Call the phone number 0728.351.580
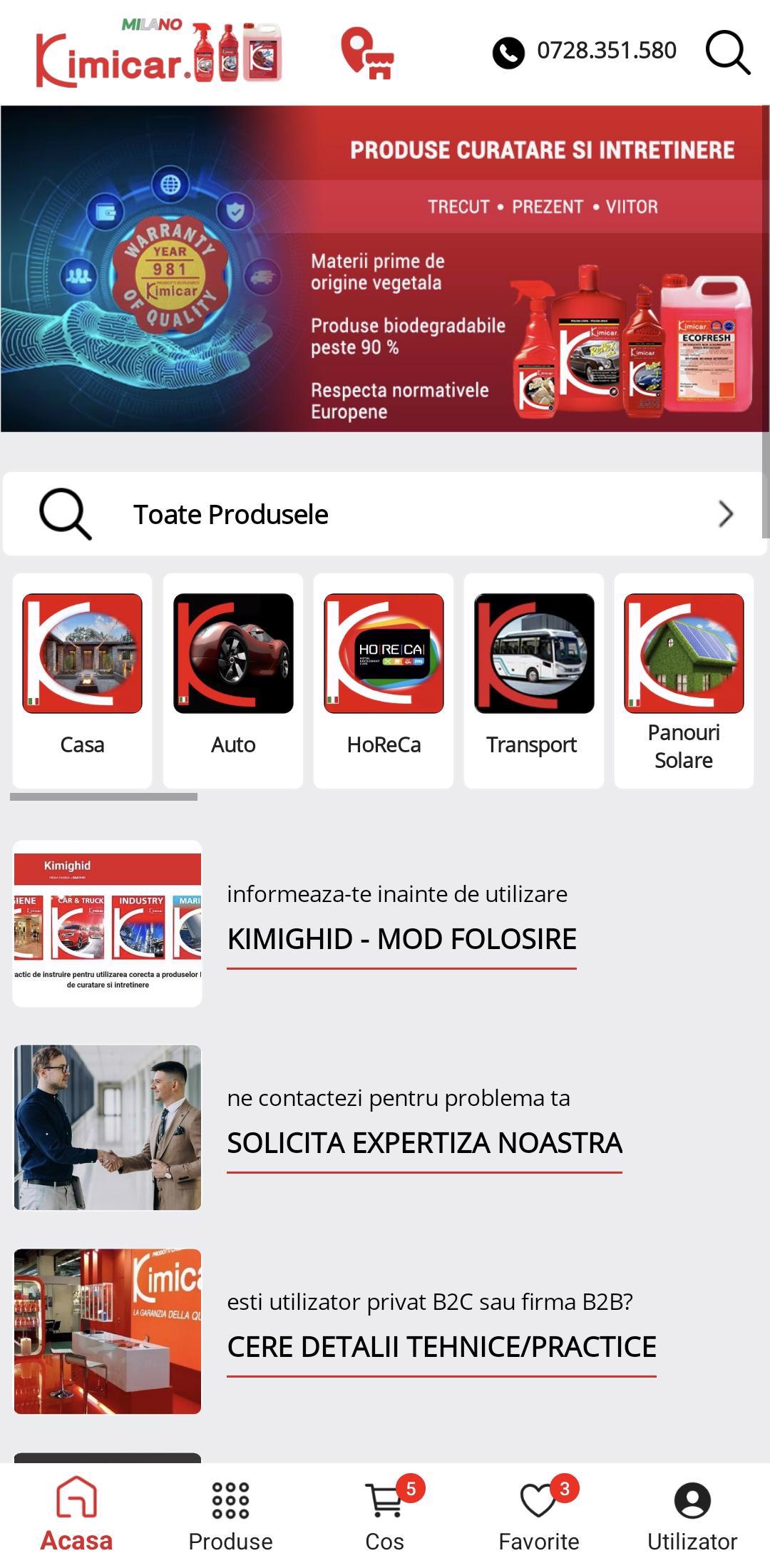Image resolution: width=770 pixels, height=1568 pixels. pyautogui.click(x=585, y=51)
